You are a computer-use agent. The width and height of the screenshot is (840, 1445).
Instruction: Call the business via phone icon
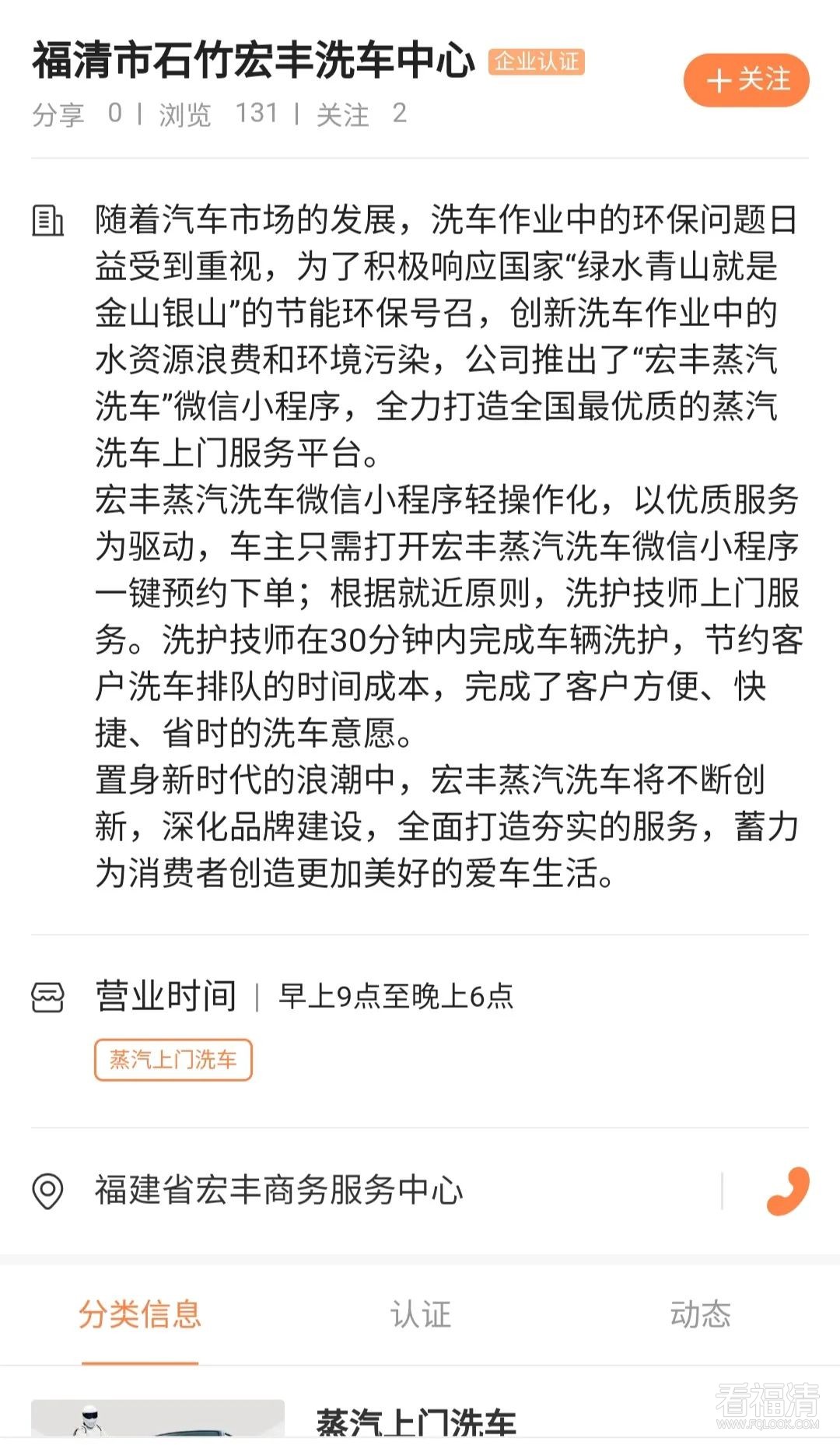click(x=787, y=1191)
